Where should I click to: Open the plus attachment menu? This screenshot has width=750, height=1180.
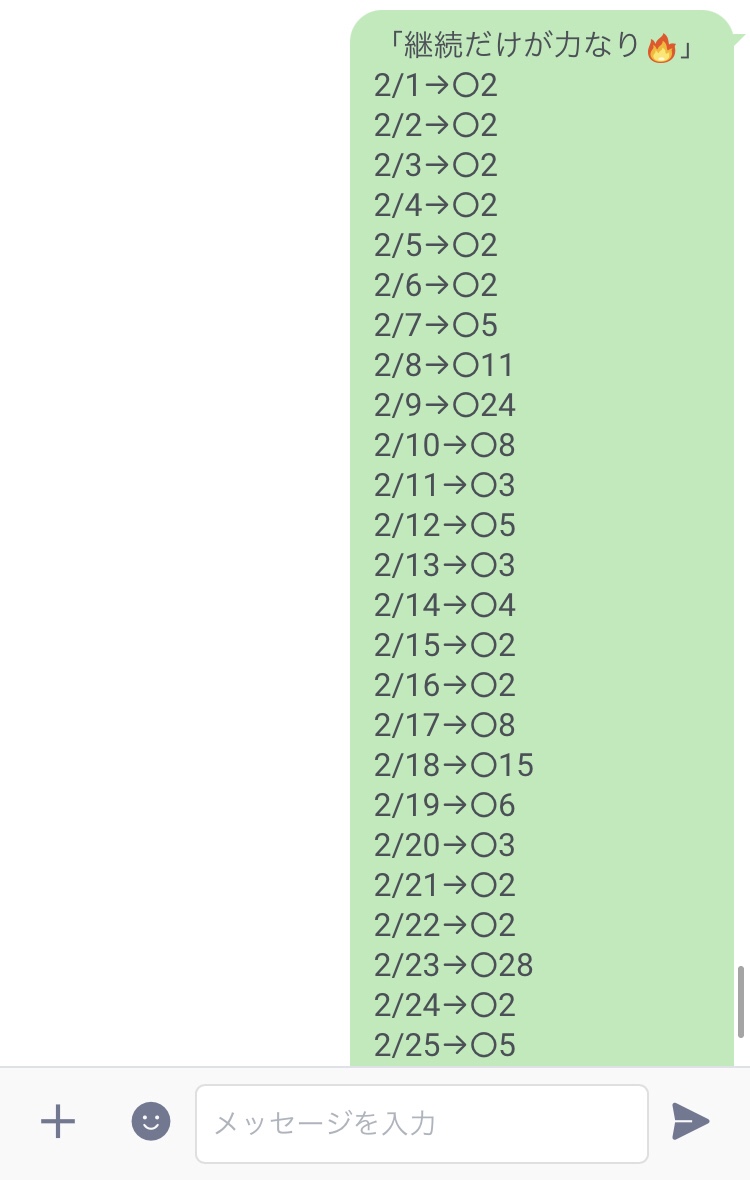pyautogui.click(x=57, y=1122)
